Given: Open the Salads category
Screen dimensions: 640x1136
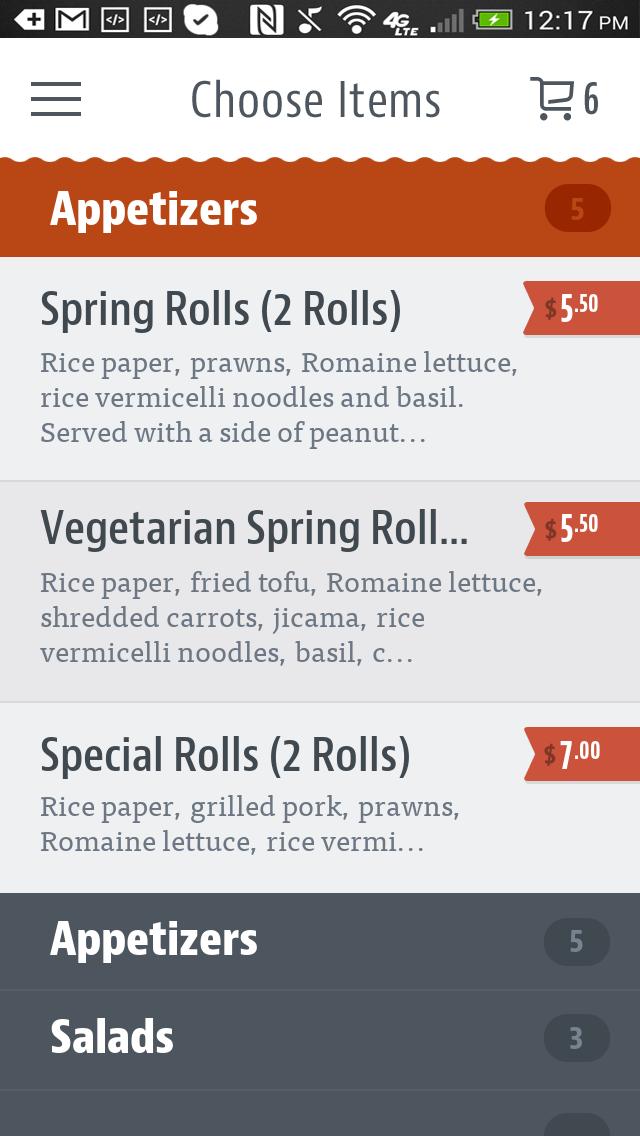Looking at the screenshot, I should pyautogui.click(x=320, y=1039).
